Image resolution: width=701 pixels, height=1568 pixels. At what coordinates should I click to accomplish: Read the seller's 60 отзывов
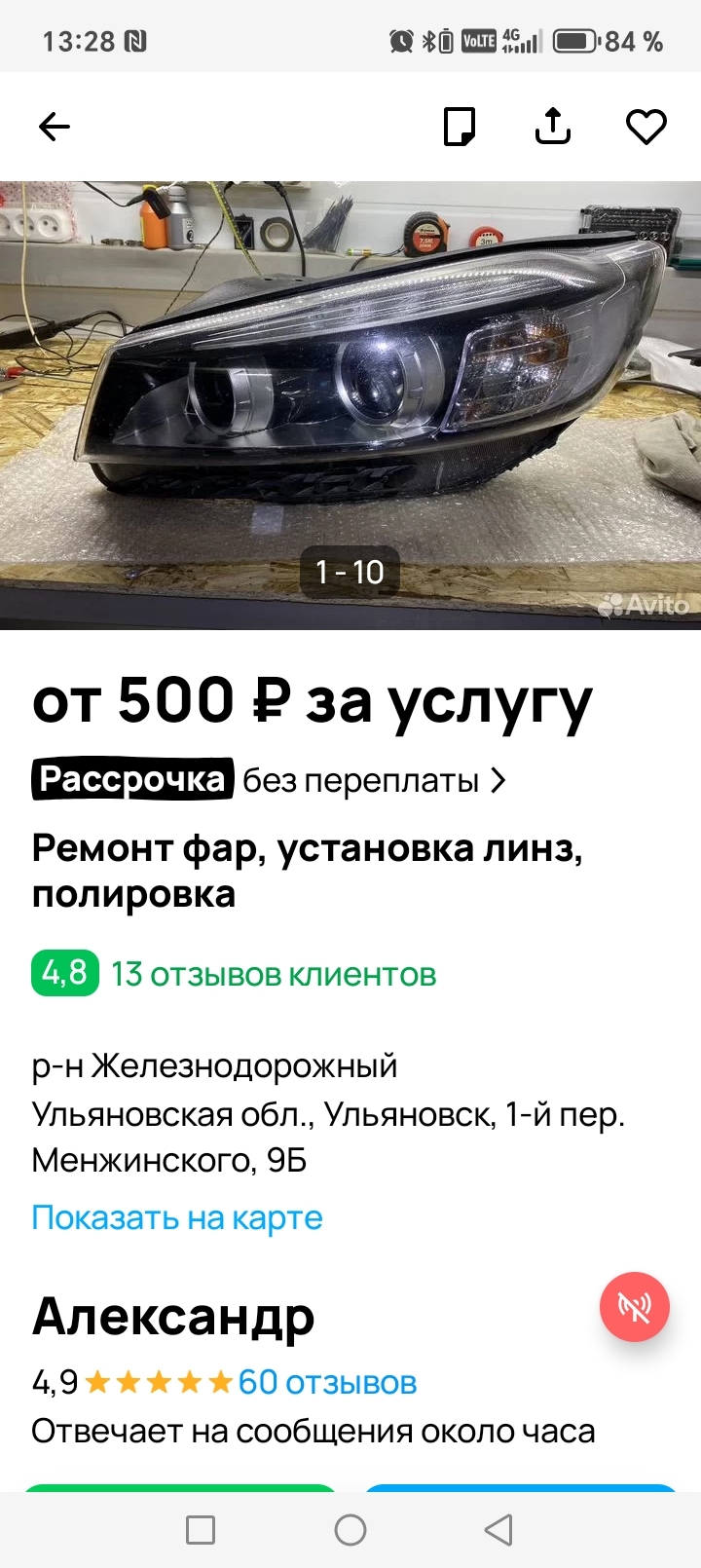[x=327, y=1382]
